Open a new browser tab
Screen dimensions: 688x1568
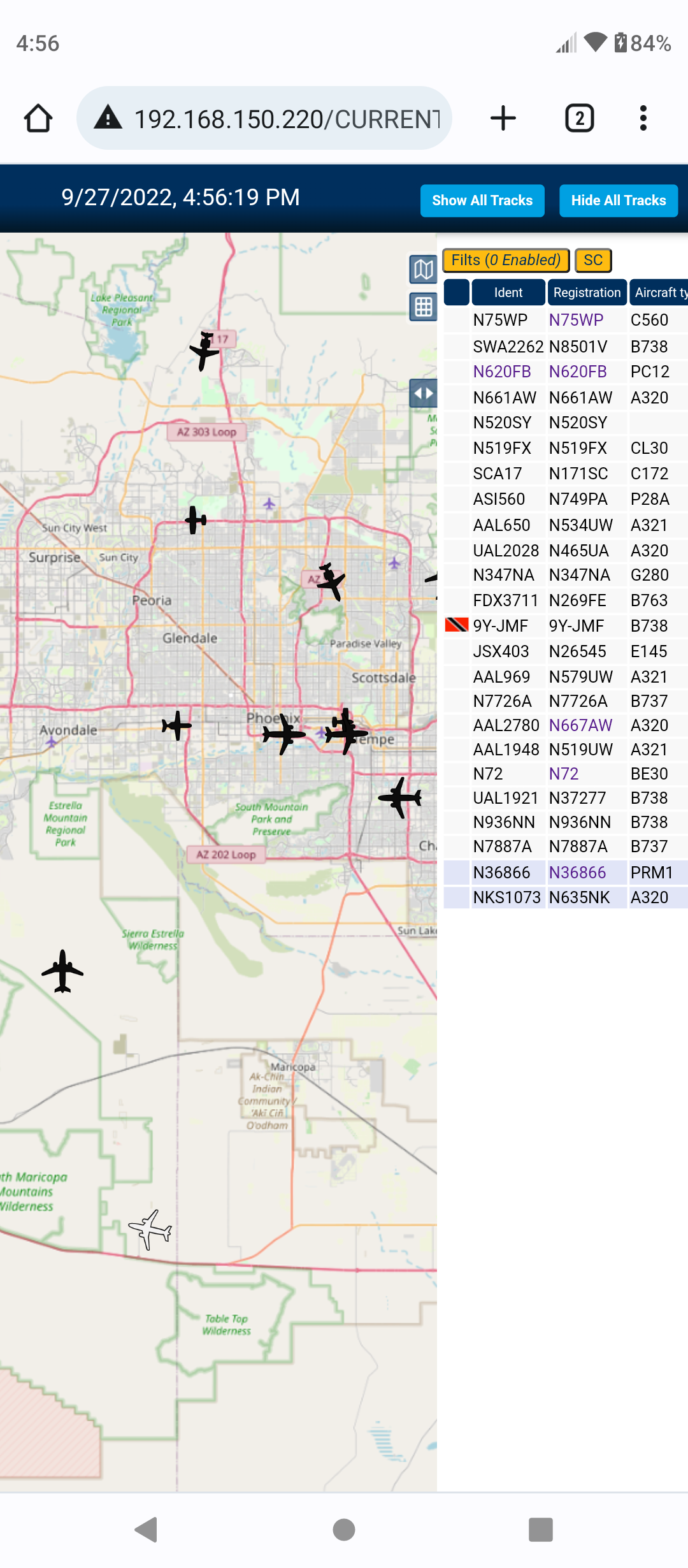(503, 118)
